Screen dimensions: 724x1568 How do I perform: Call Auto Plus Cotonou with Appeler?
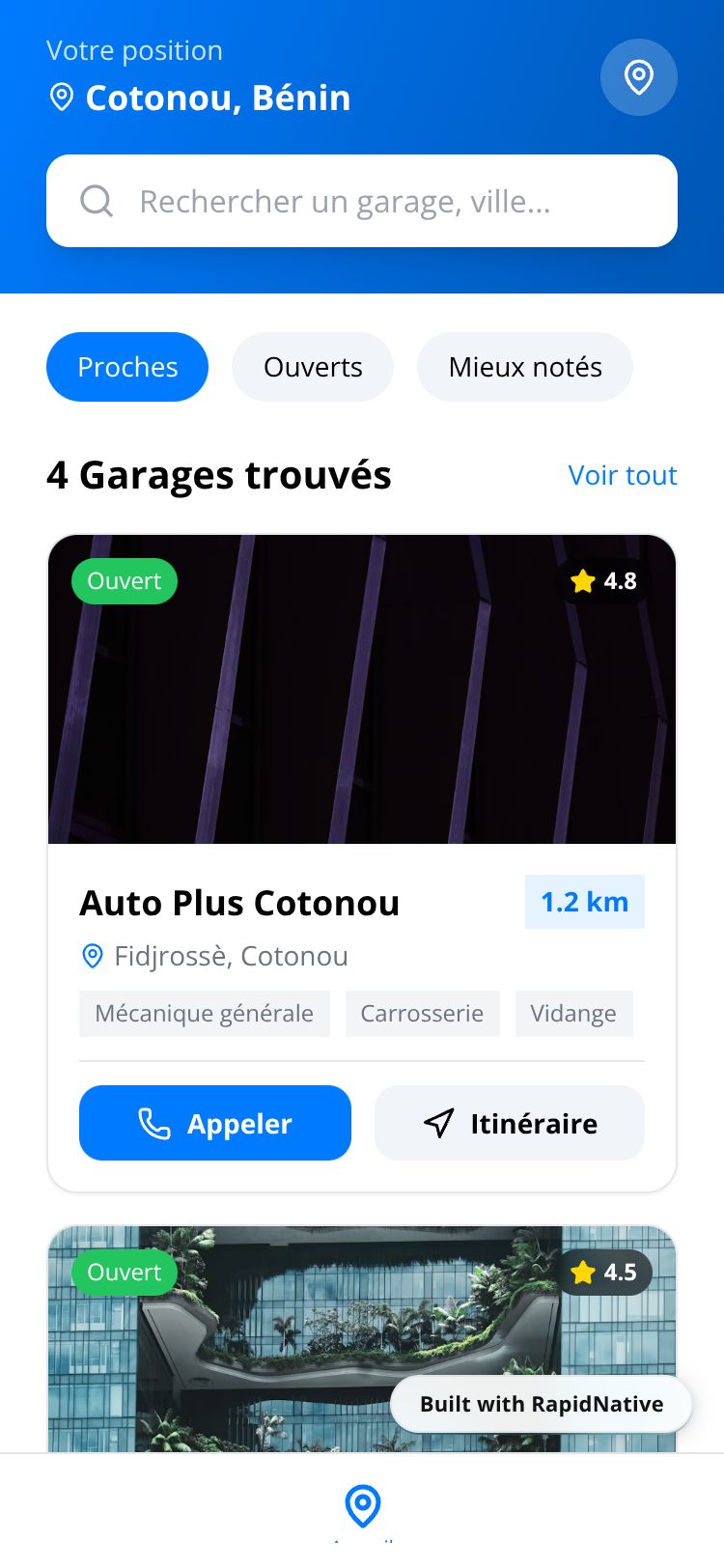click(215, 1123)
